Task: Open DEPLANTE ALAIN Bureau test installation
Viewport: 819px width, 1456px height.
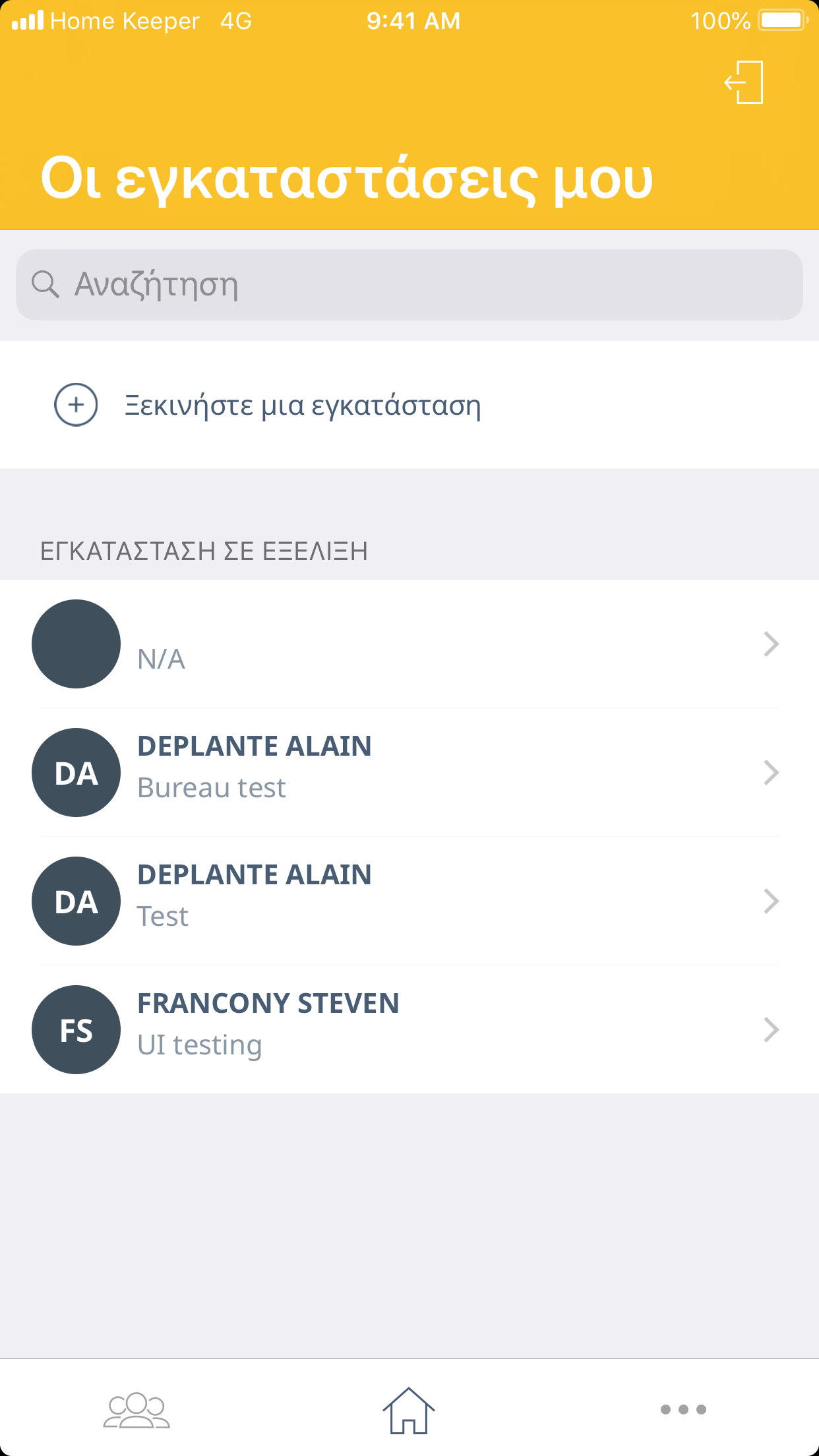Action: (x=409, y=772)
